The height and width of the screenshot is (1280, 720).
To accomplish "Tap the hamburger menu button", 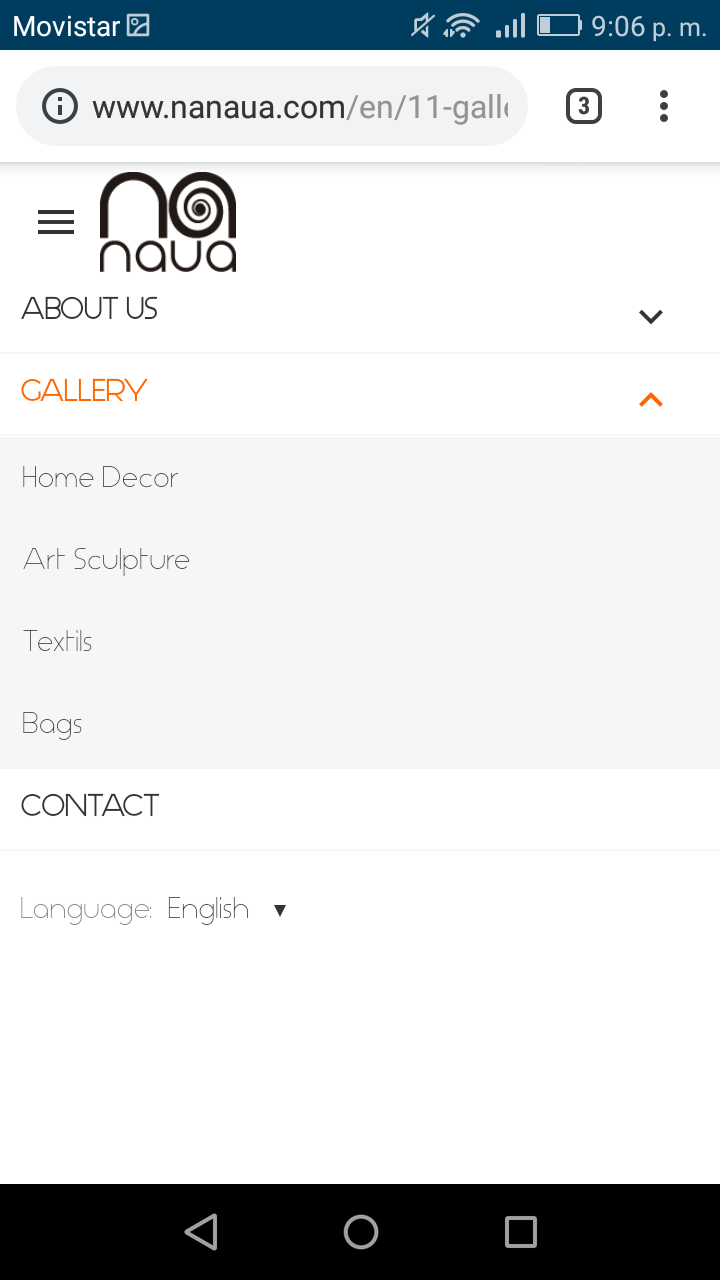I will point(56,222).
